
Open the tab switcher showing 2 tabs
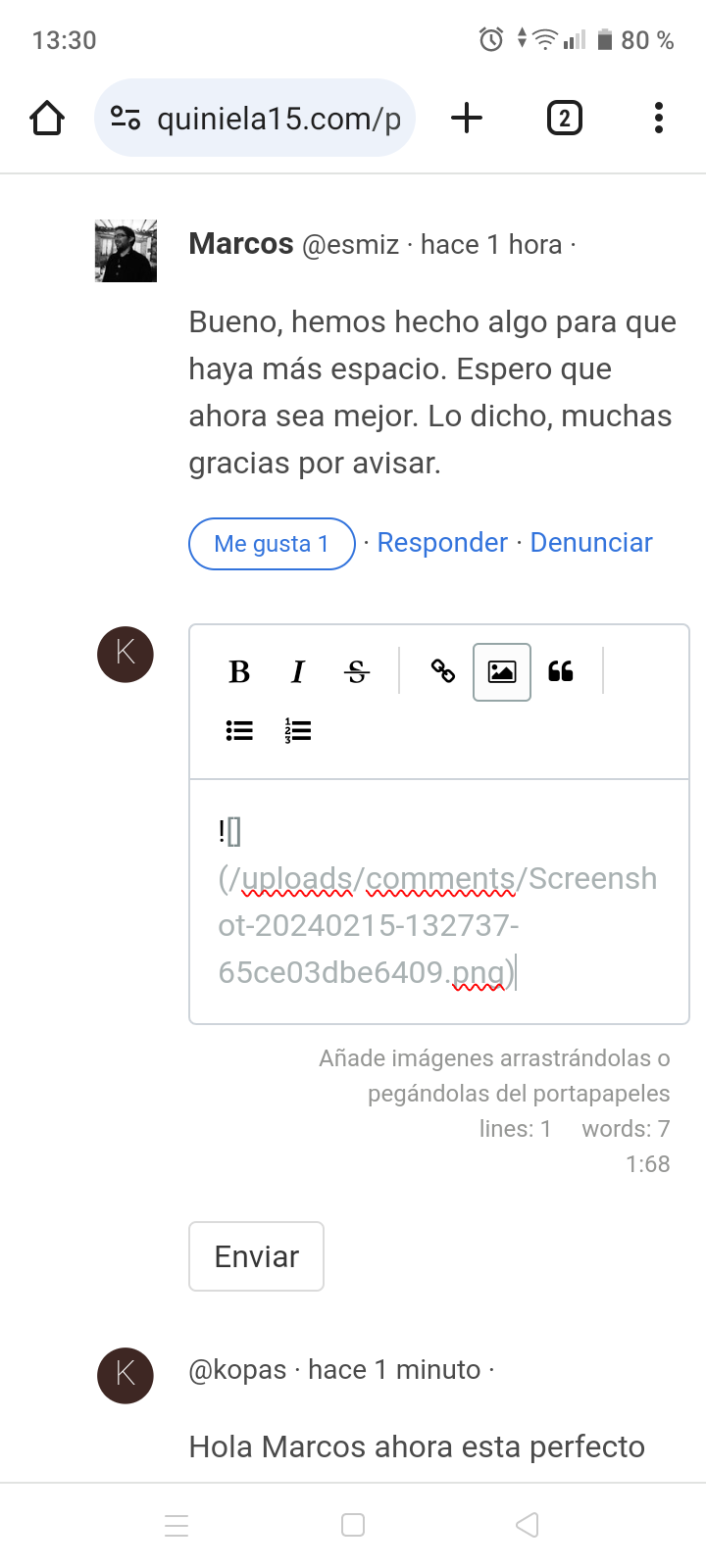564,119
